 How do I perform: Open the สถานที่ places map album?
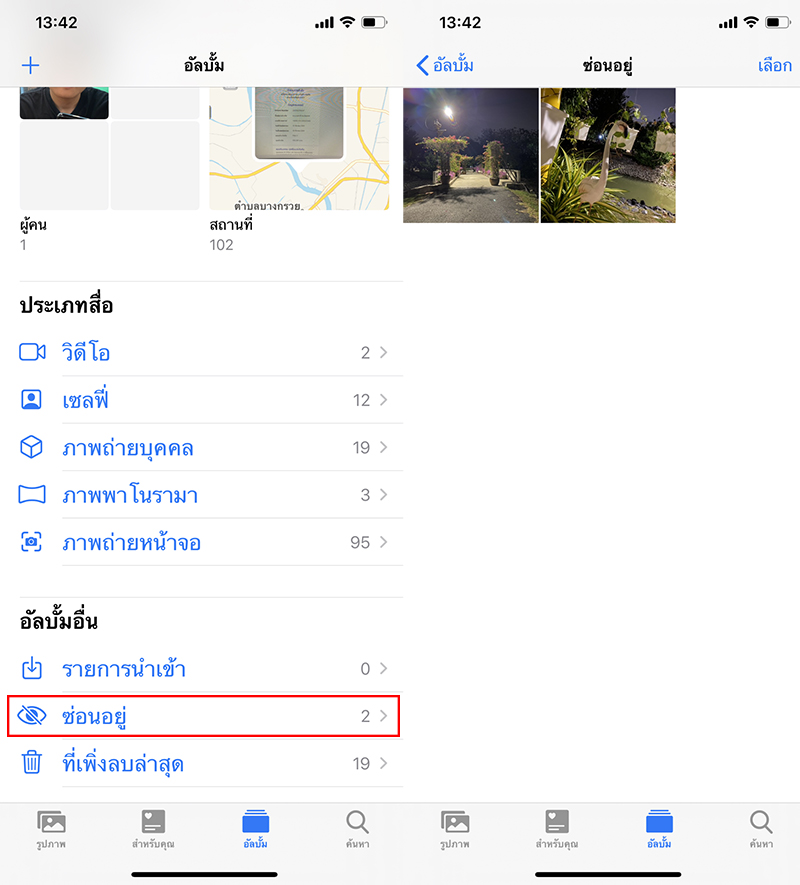coord(298,150)
